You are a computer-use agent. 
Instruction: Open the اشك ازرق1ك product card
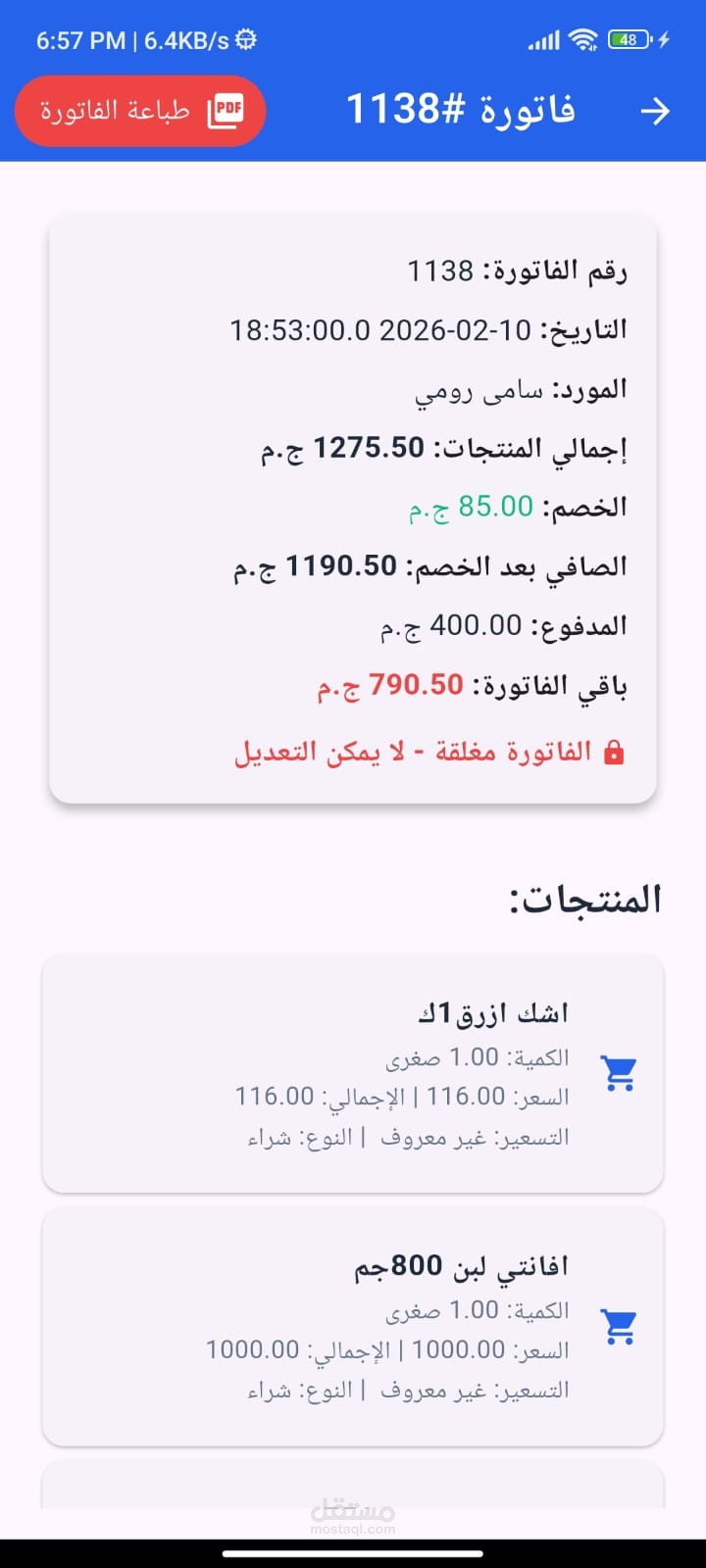tap(353, 1074)
